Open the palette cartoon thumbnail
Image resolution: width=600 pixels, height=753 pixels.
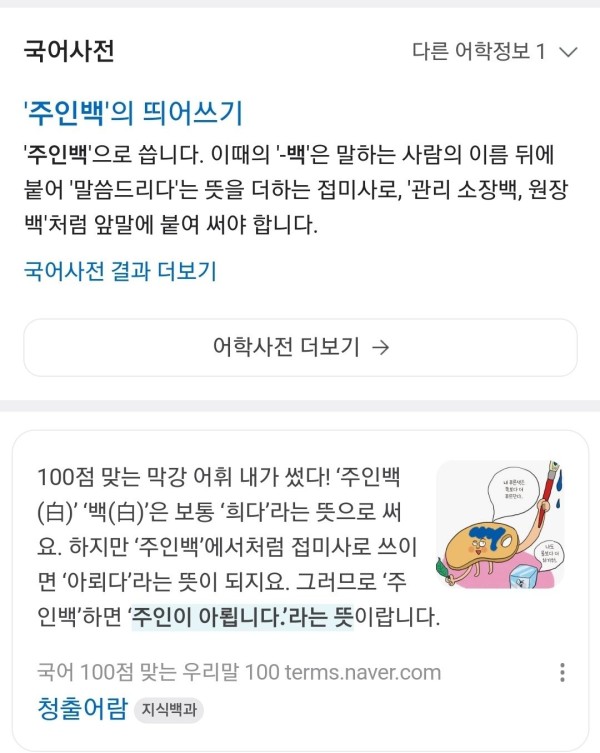500,525
